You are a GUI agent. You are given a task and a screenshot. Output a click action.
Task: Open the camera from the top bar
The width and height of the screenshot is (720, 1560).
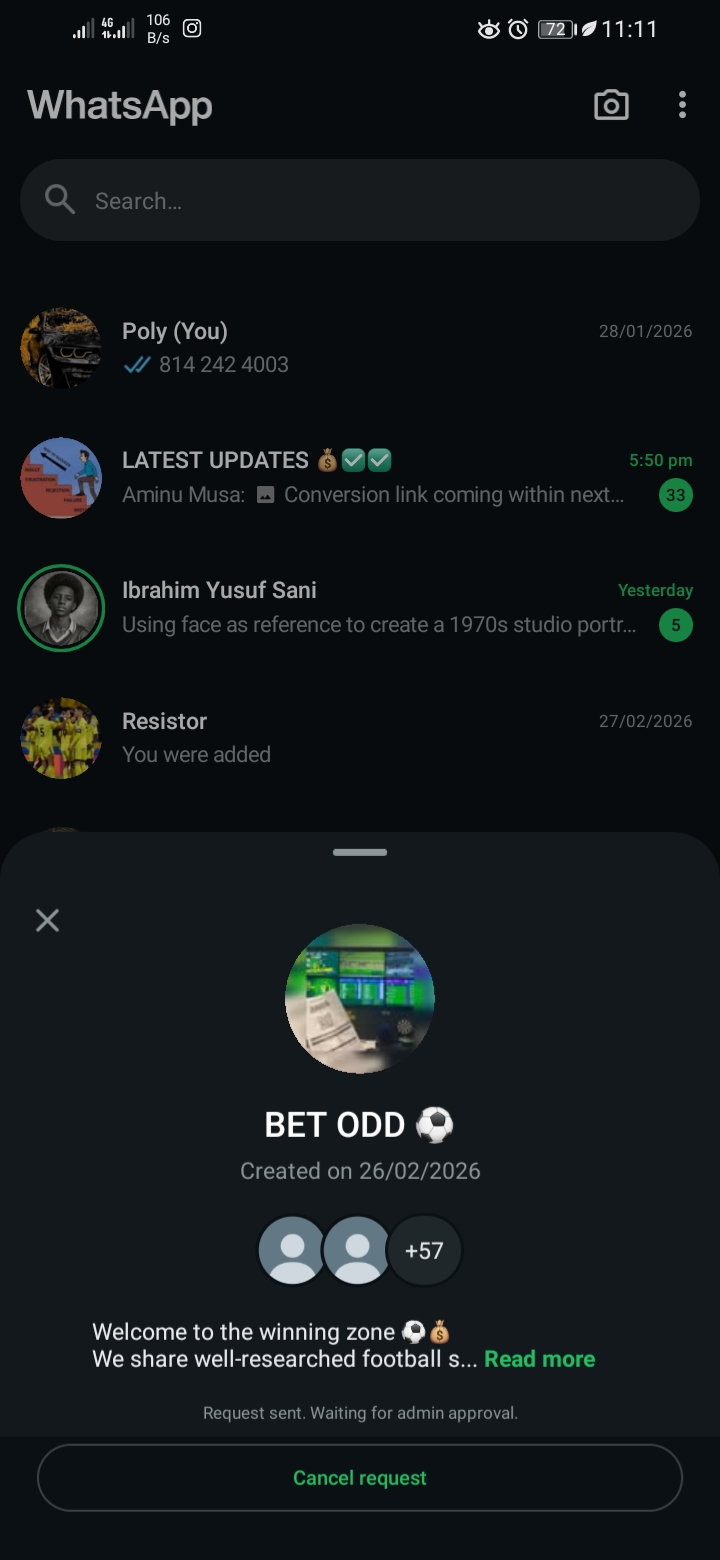click(611, 105)
